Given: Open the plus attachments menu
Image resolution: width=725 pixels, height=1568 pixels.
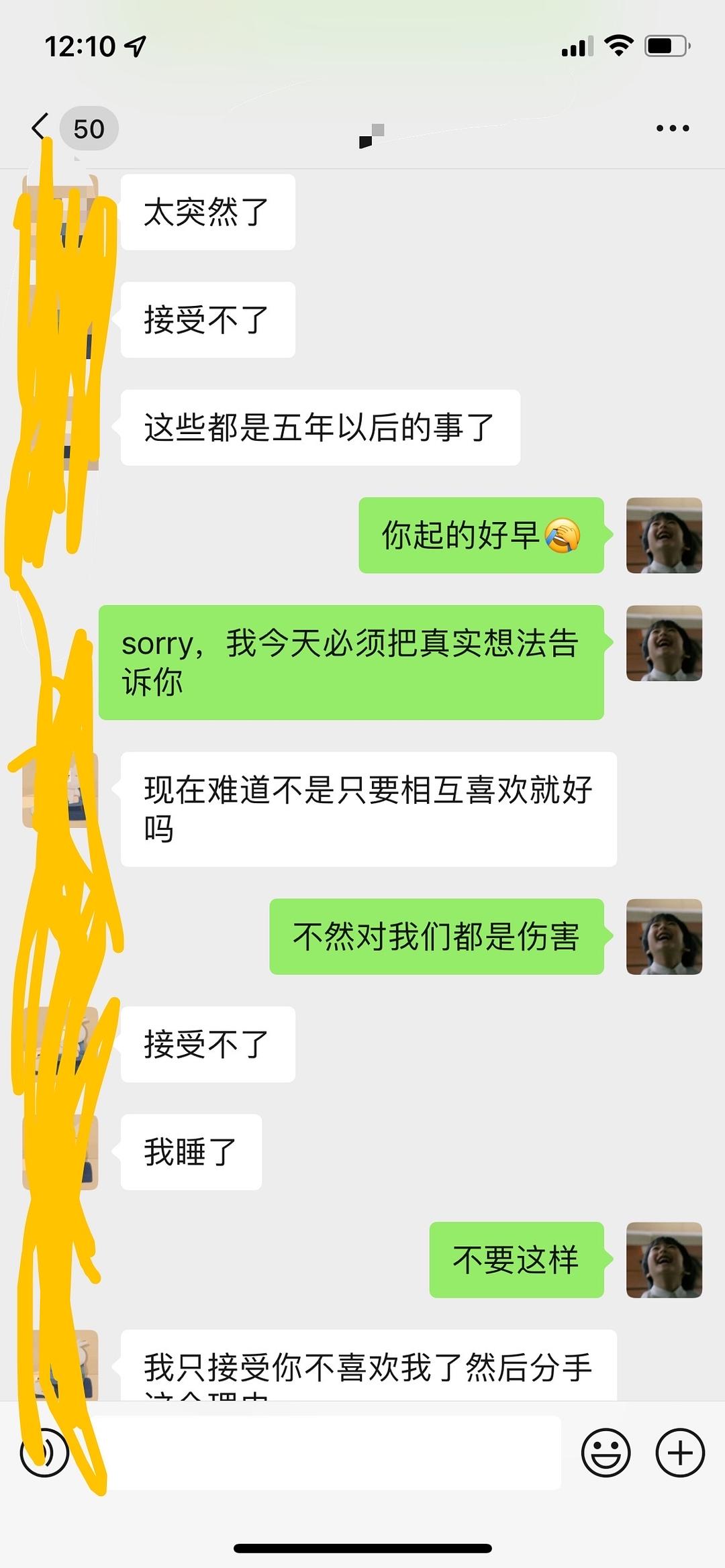Looking at the screenshot, I should [679, 1453].
